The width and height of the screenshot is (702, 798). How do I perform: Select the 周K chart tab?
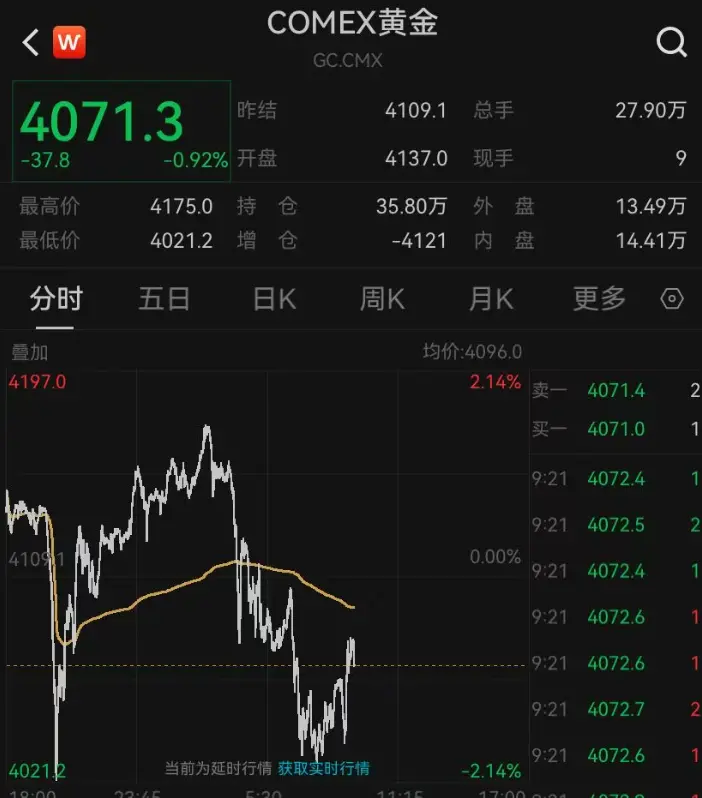tap(382, 298)
